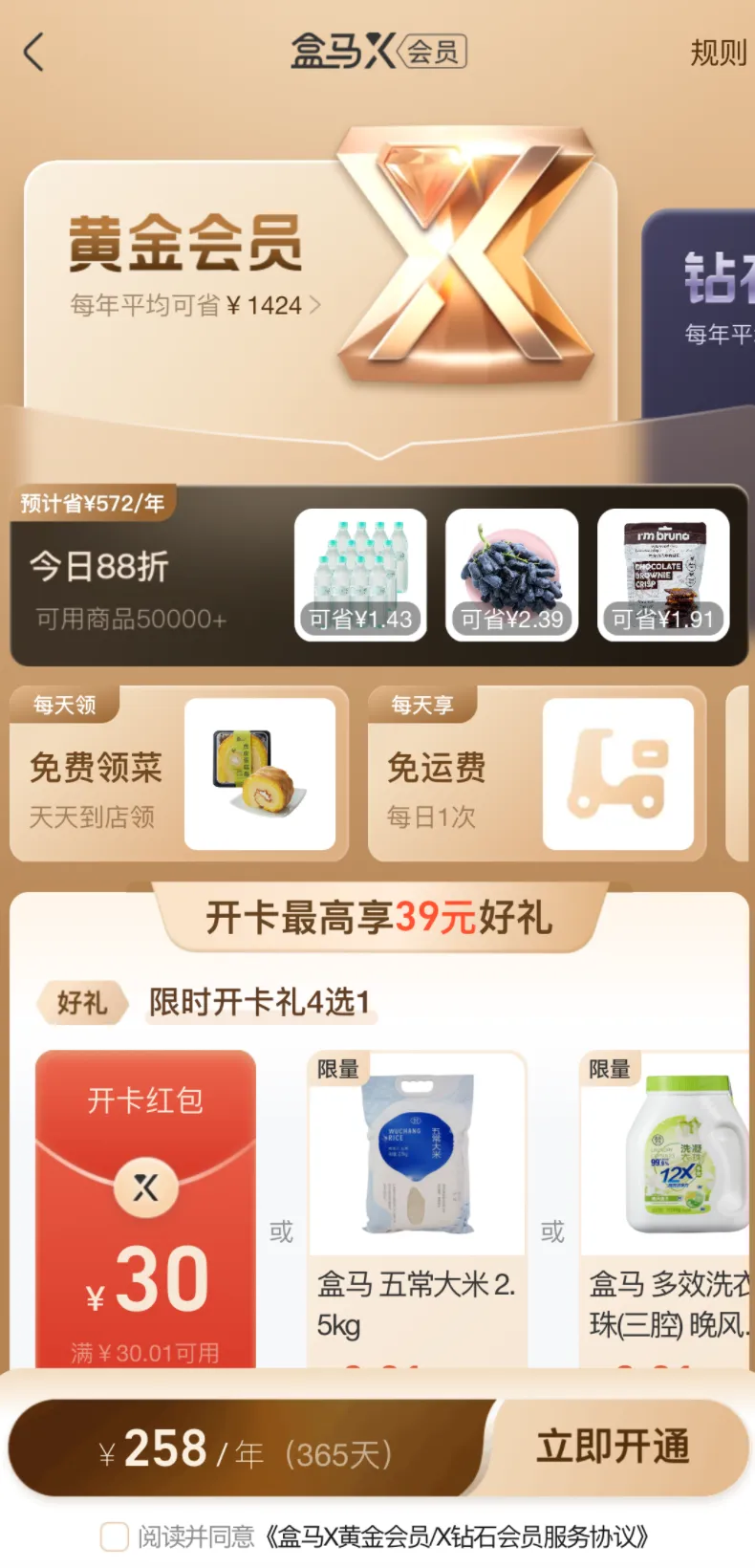Go back using the top-left arrow

tap(34, 53)
